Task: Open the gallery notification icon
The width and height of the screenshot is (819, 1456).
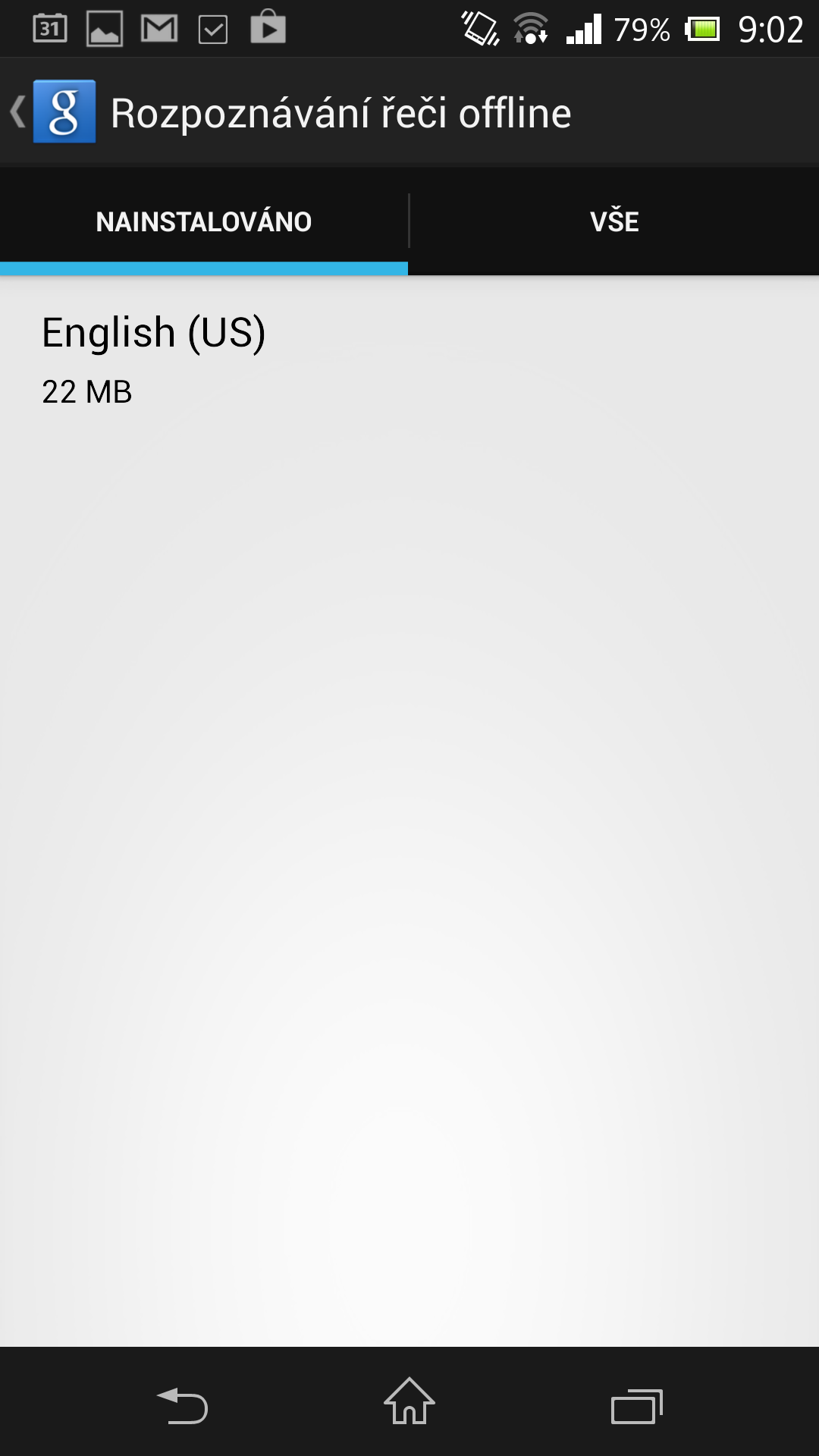Action: pyautogui.click(x=102, y=27)
